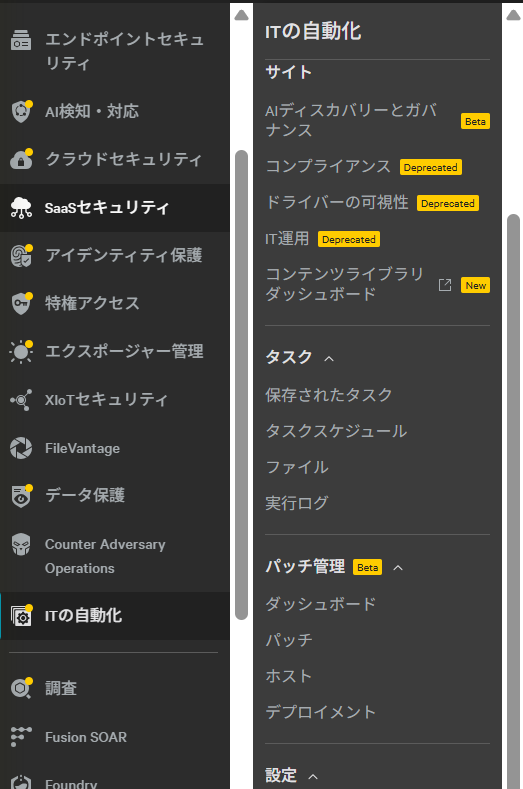523x789 pixels.
Task: Select 特権アクセス
Action: [115, 303]
